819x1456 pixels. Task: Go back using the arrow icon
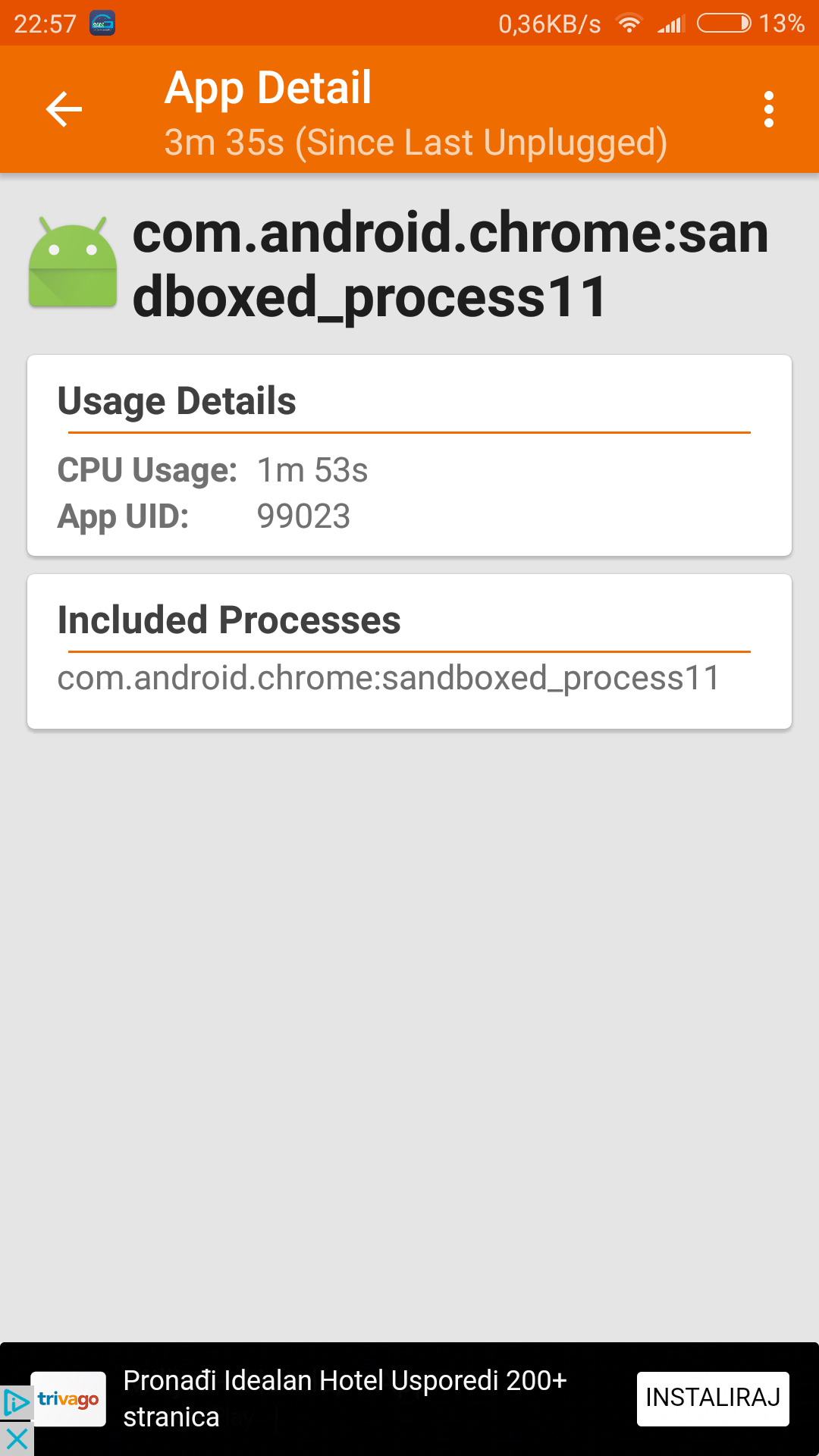point(64,109)
